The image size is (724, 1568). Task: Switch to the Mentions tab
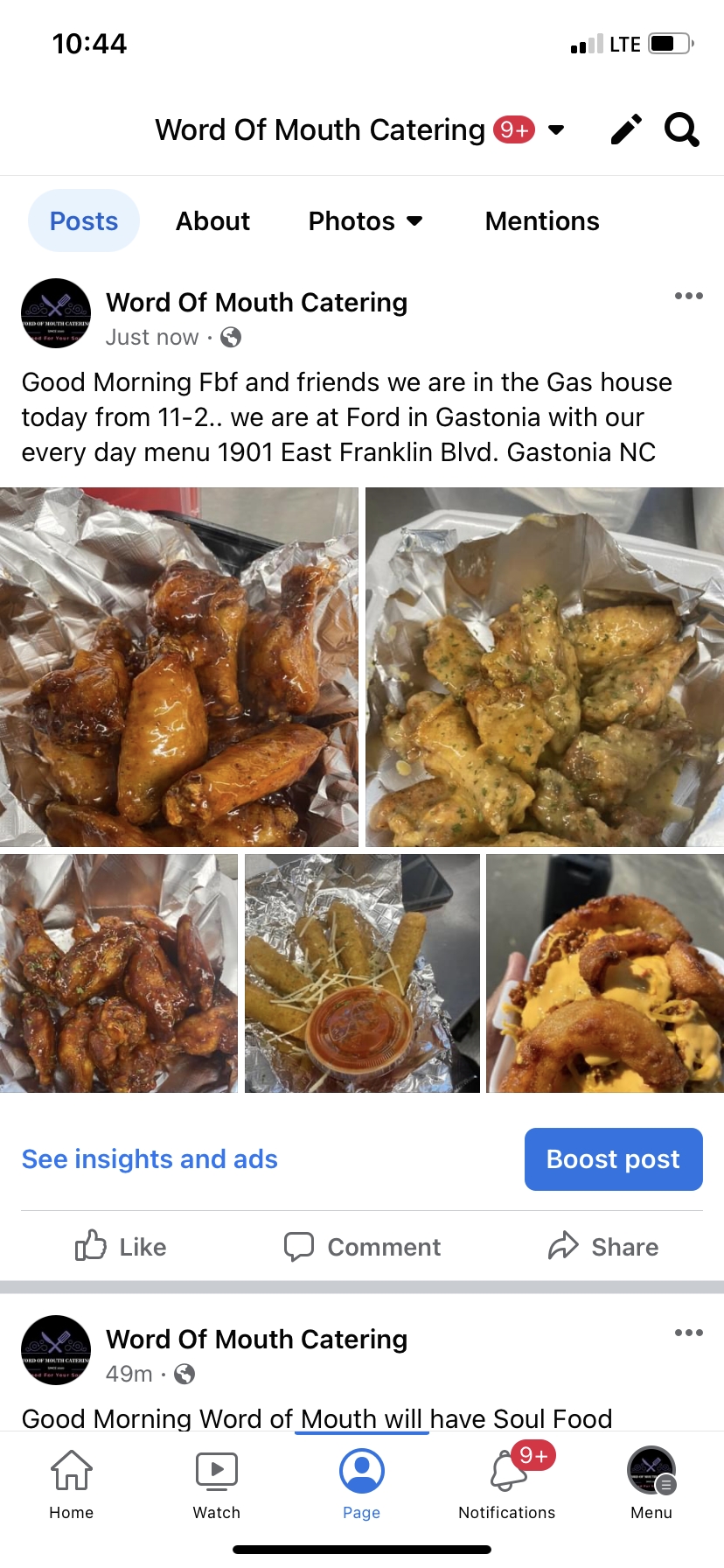click(x=542, y=221)
